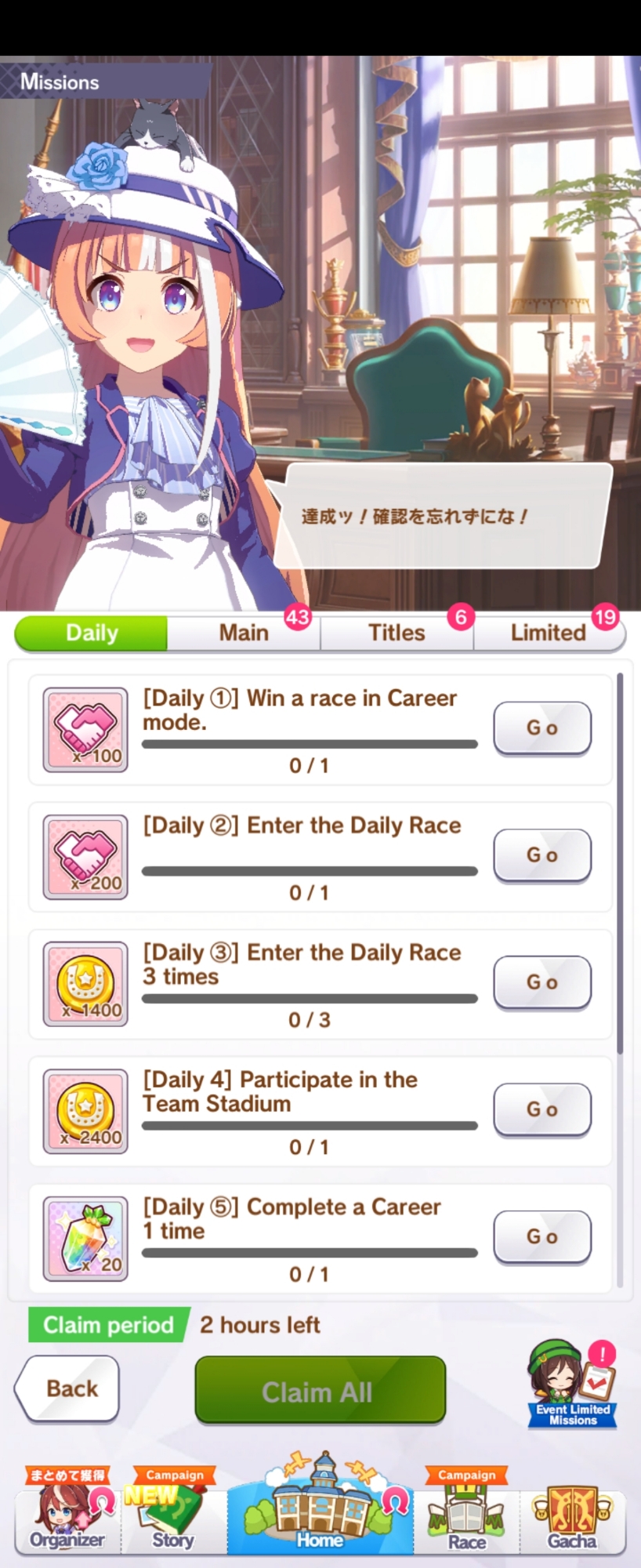Viewport: 641px width, 1568px height.
Task: Open the Titles tab
Action: tap(397, 633)
